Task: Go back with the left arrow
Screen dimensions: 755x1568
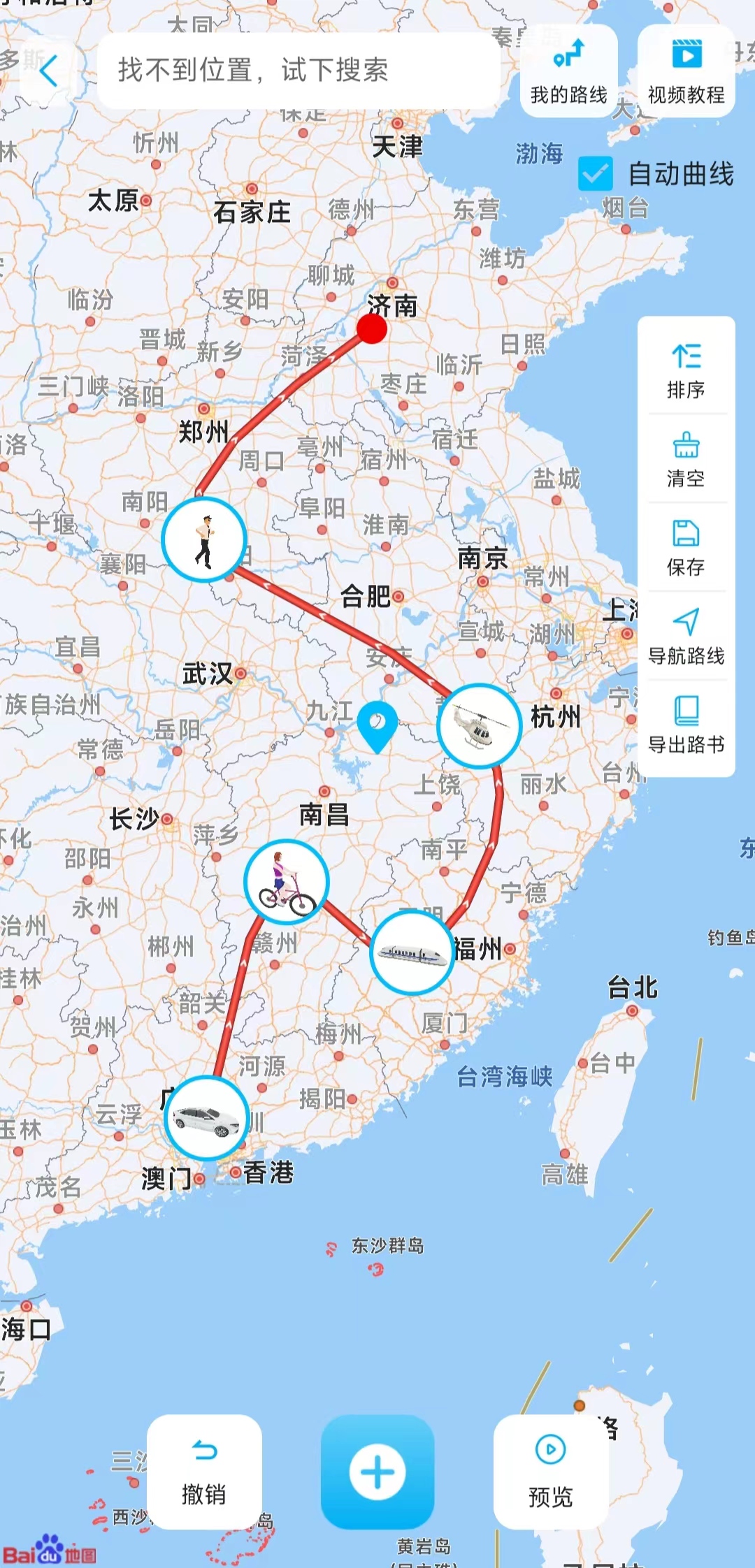Action: (48, 71)
